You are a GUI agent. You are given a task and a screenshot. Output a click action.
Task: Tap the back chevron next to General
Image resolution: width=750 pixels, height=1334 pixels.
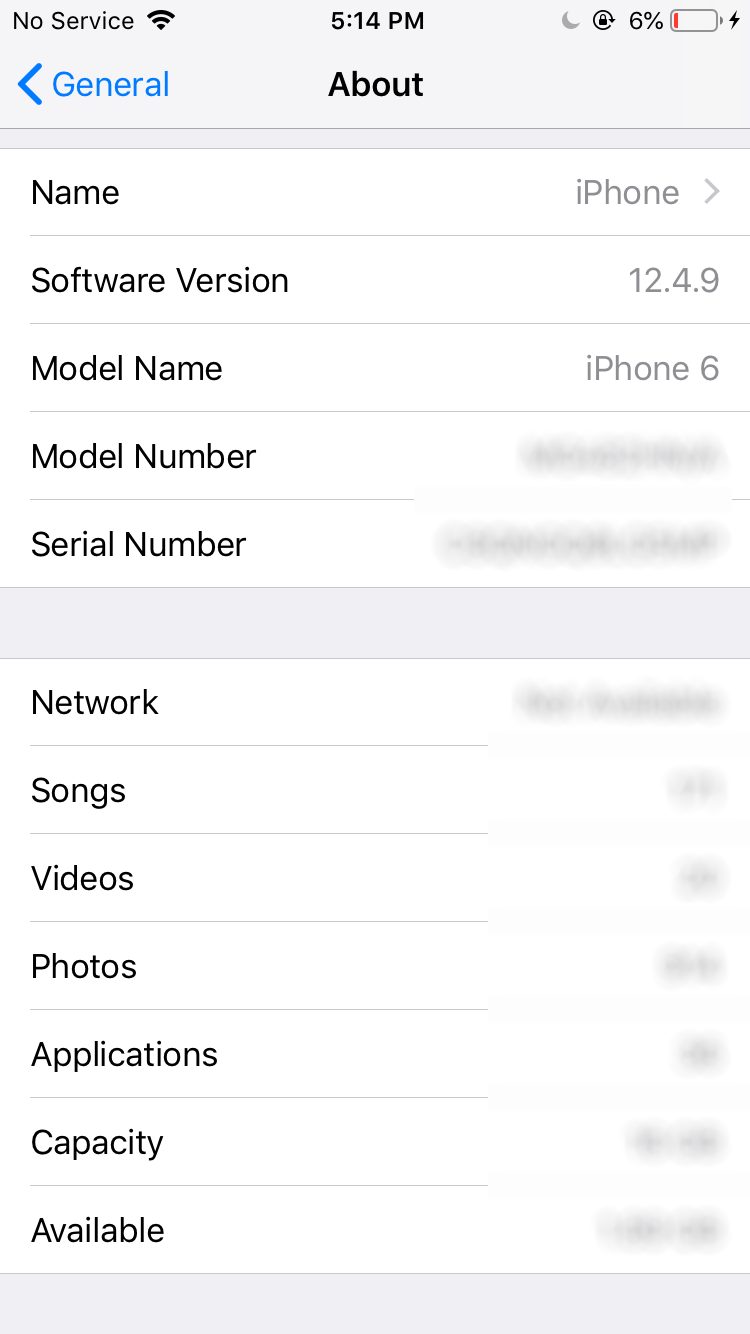coord(29,85)
